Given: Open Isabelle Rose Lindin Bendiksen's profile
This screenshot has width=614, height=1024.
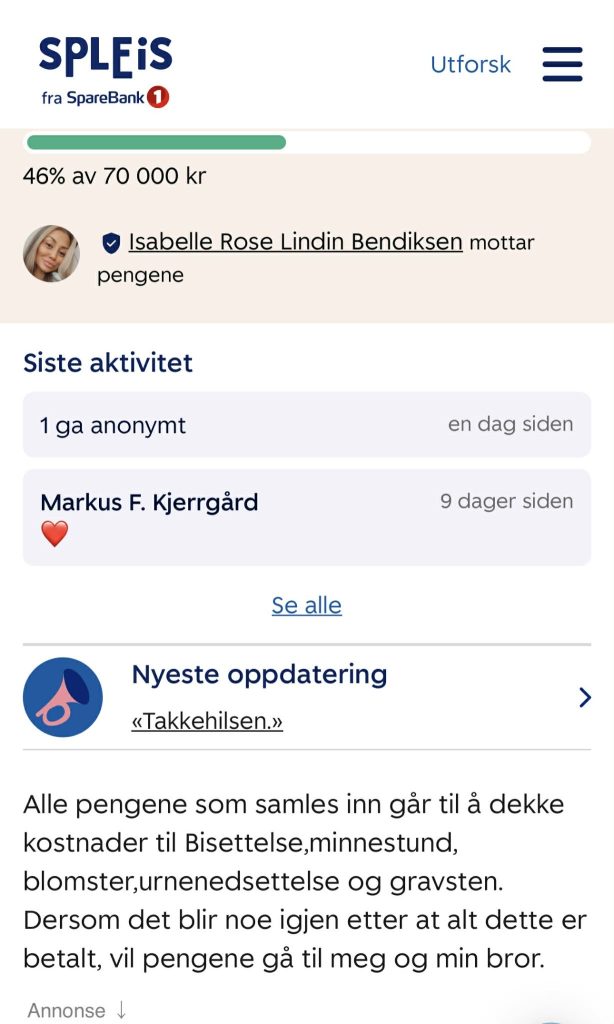Looking at the screenshot, I should pos(295,242).
